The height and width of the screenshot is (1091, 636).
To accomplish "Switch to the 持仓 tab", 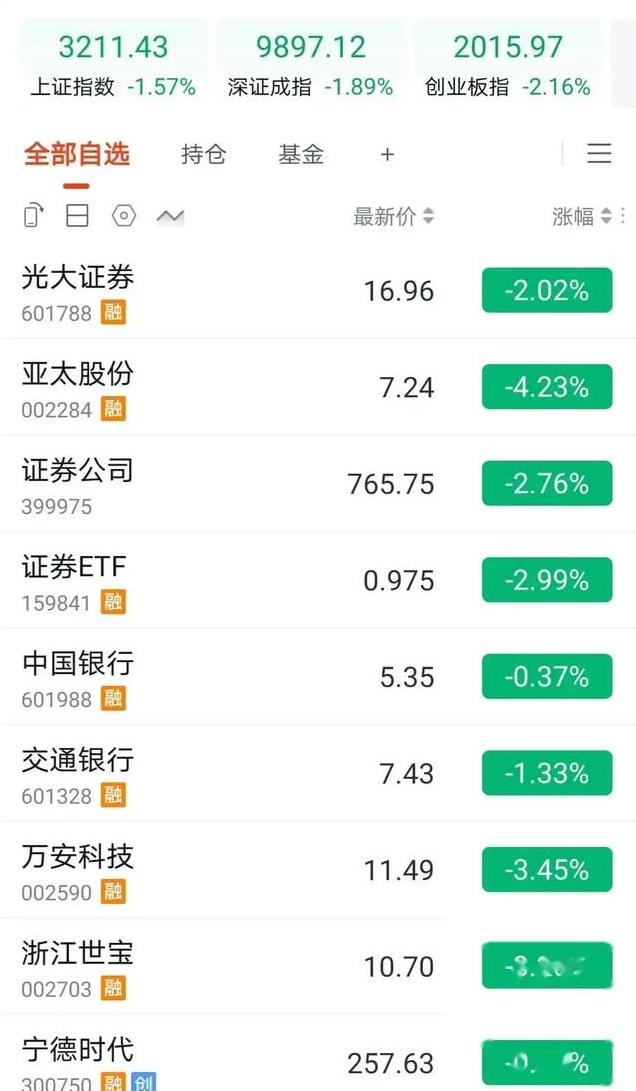I will pos(203,154).
